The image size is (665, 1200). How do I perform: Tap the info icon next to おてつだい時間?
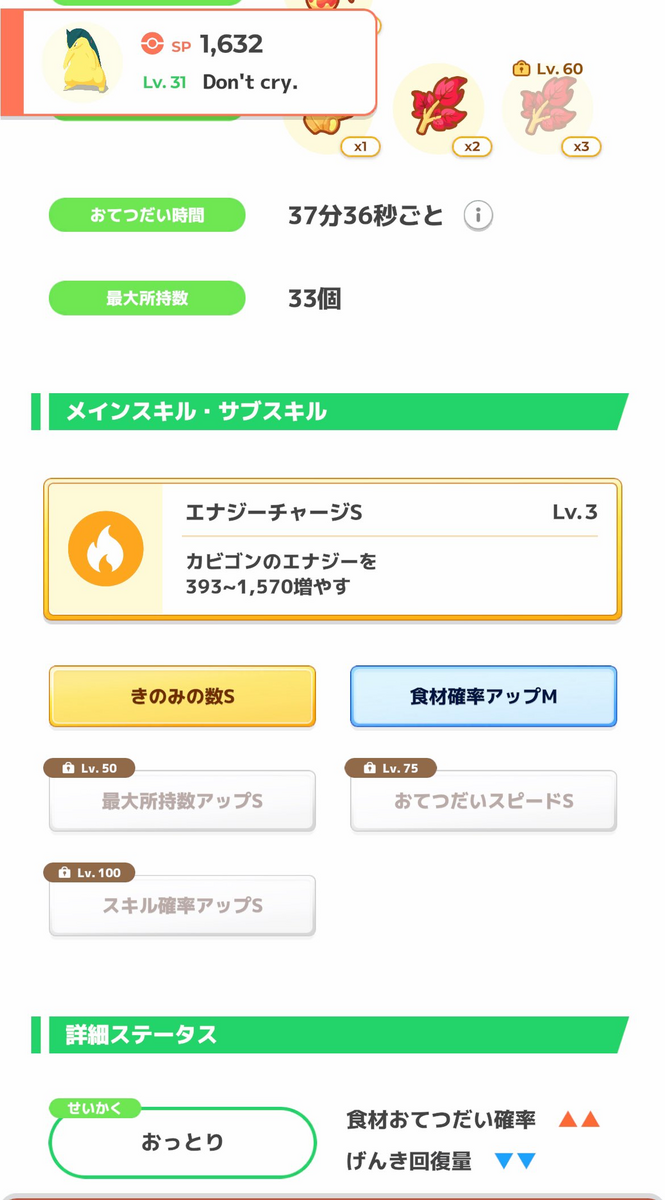(x=478, y=215)
